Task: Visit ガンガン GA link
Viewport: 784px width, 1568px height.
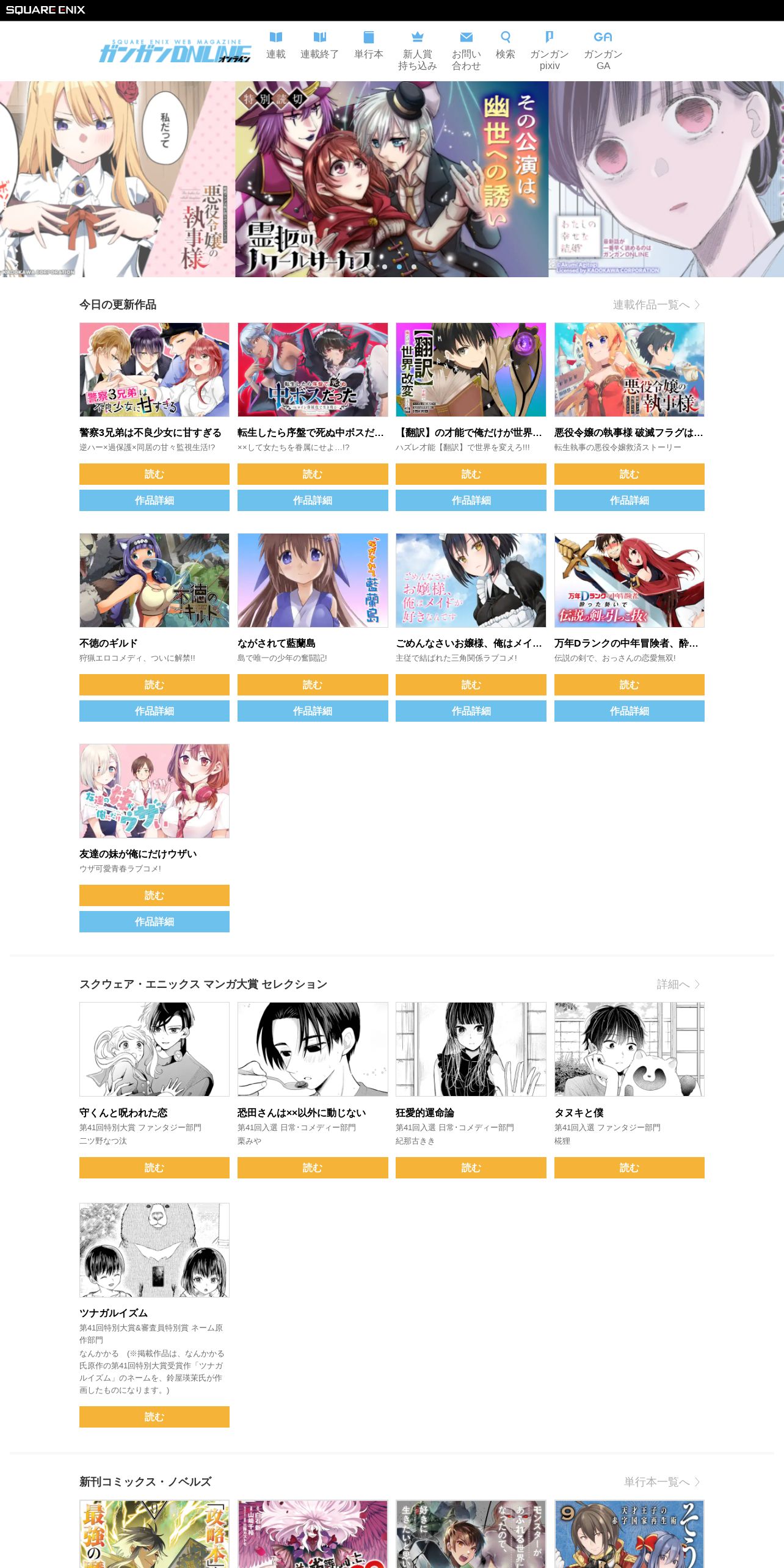Action: pos(603,51)
